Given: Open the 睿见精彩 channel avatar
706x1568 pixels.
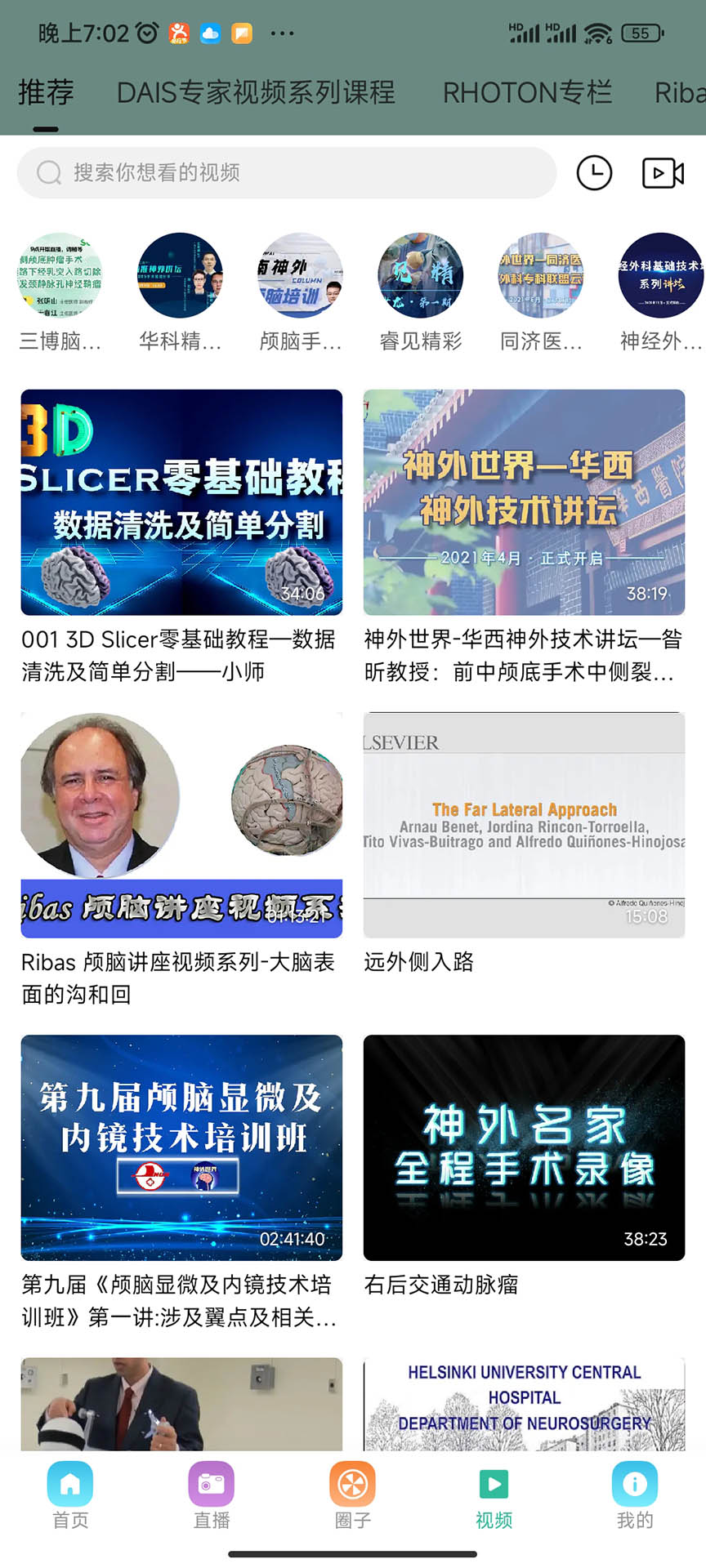Looking at the screenshot, I should (420, 276).
